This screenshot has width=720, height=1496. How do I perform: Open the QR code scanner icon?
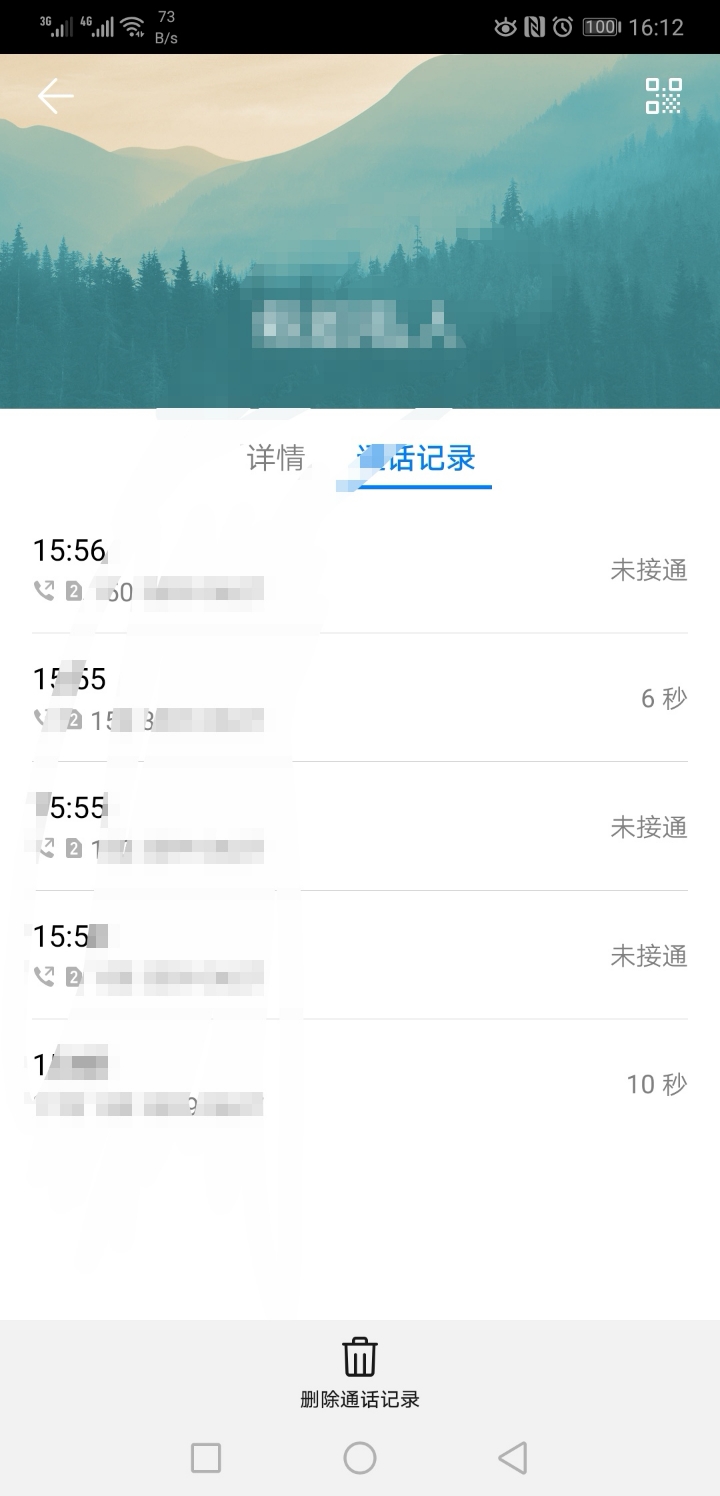664,95
